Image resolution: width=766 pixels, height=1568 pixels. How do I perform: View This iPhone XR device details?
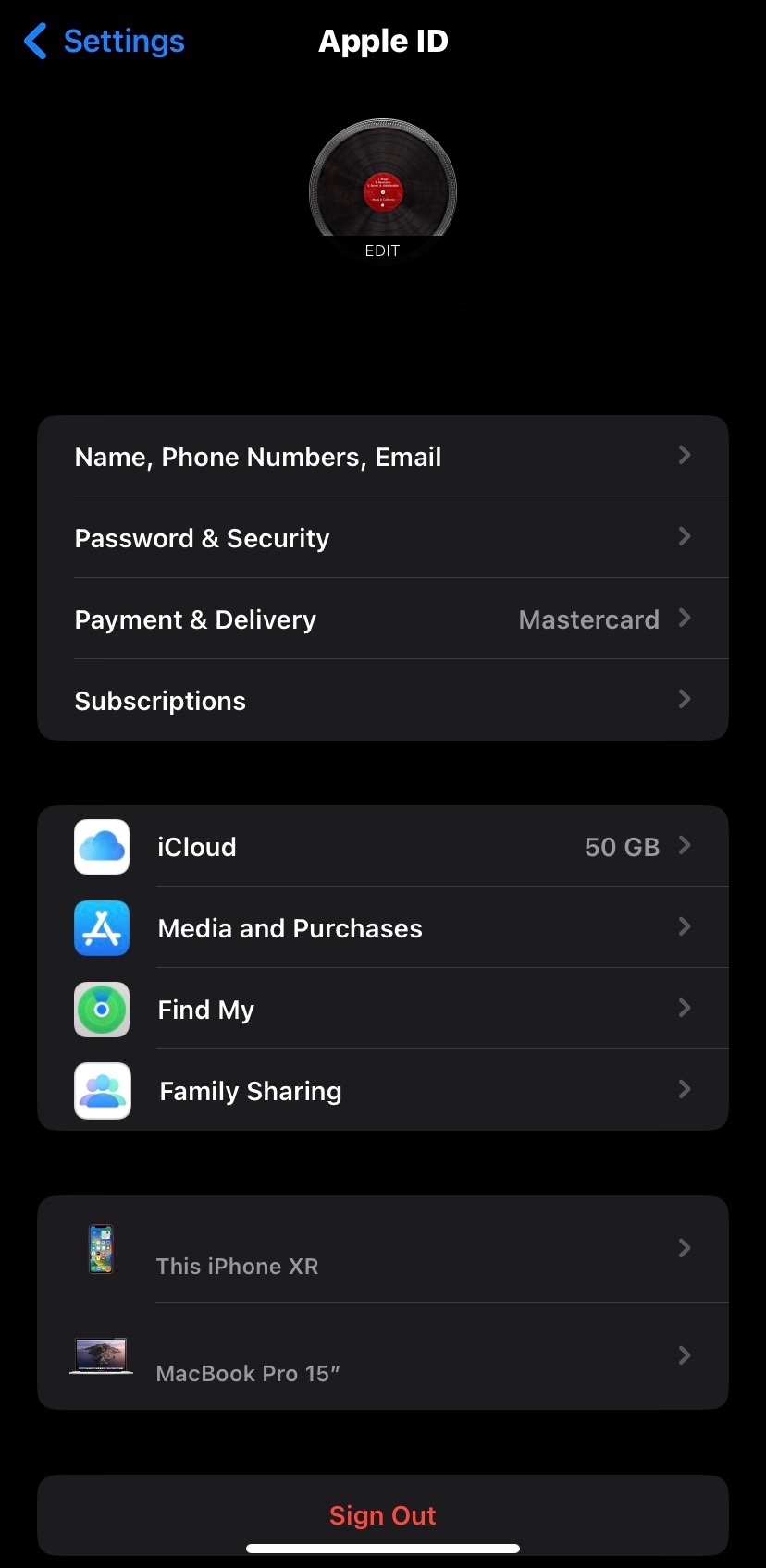382,1250
